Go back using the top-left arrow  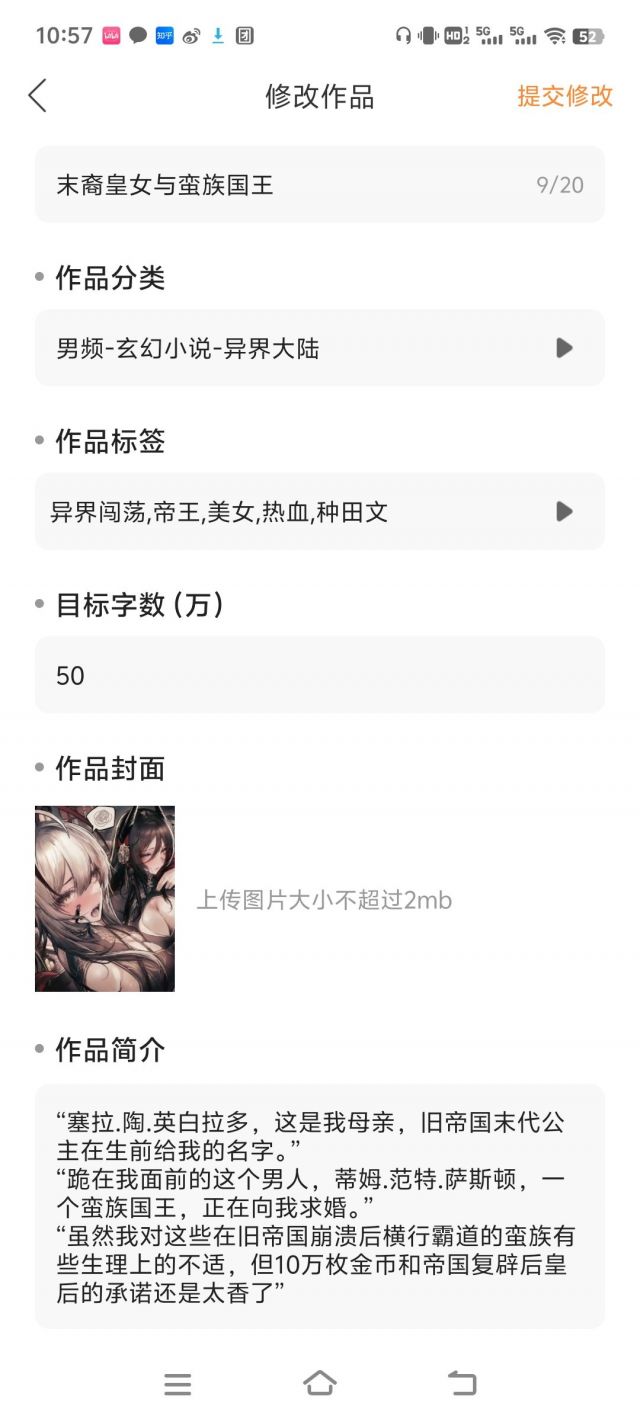38,96
